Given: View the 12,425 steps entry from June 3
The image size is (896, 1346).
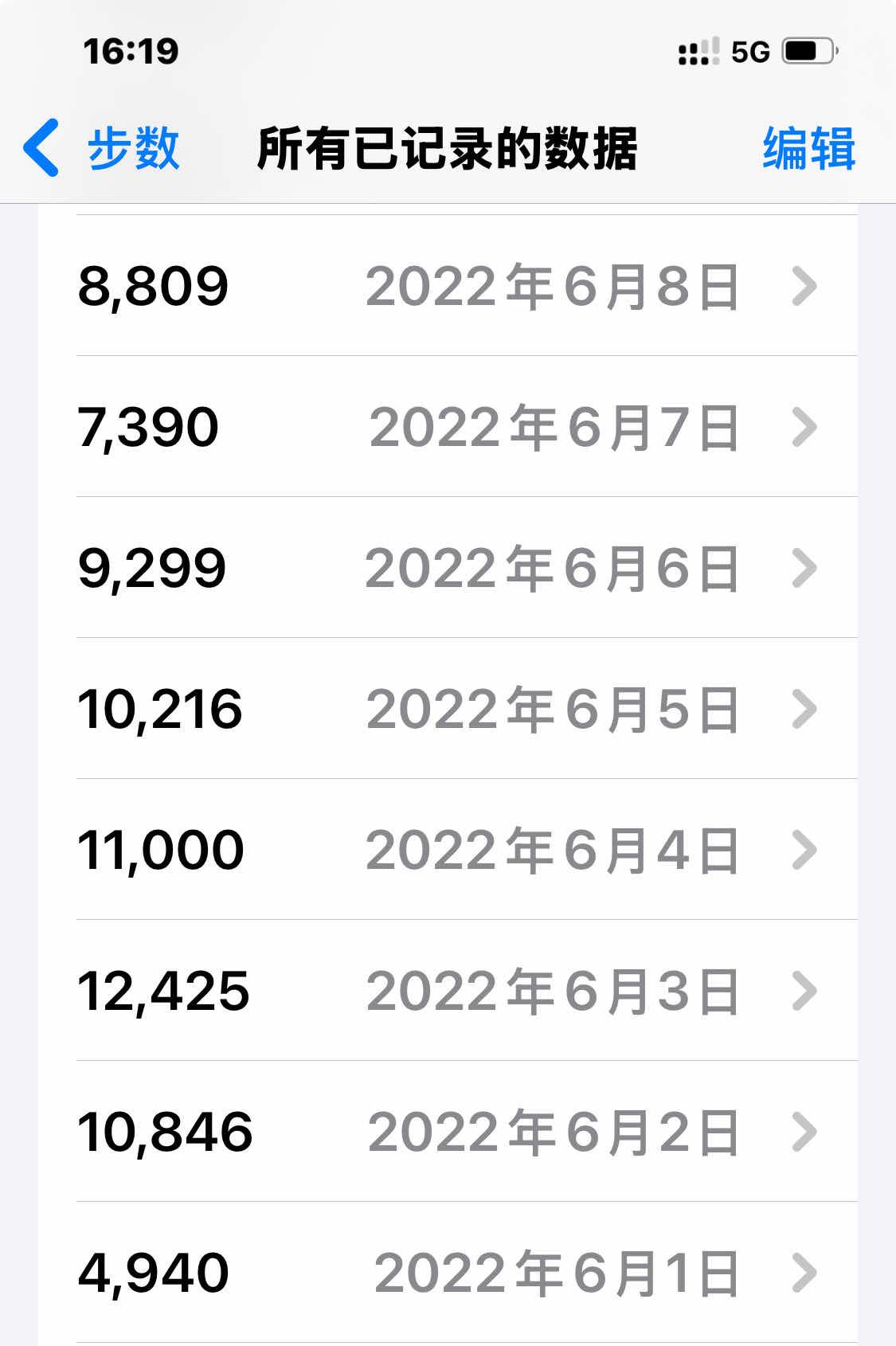Looking at the screenshot, I should tap(448, 991).
